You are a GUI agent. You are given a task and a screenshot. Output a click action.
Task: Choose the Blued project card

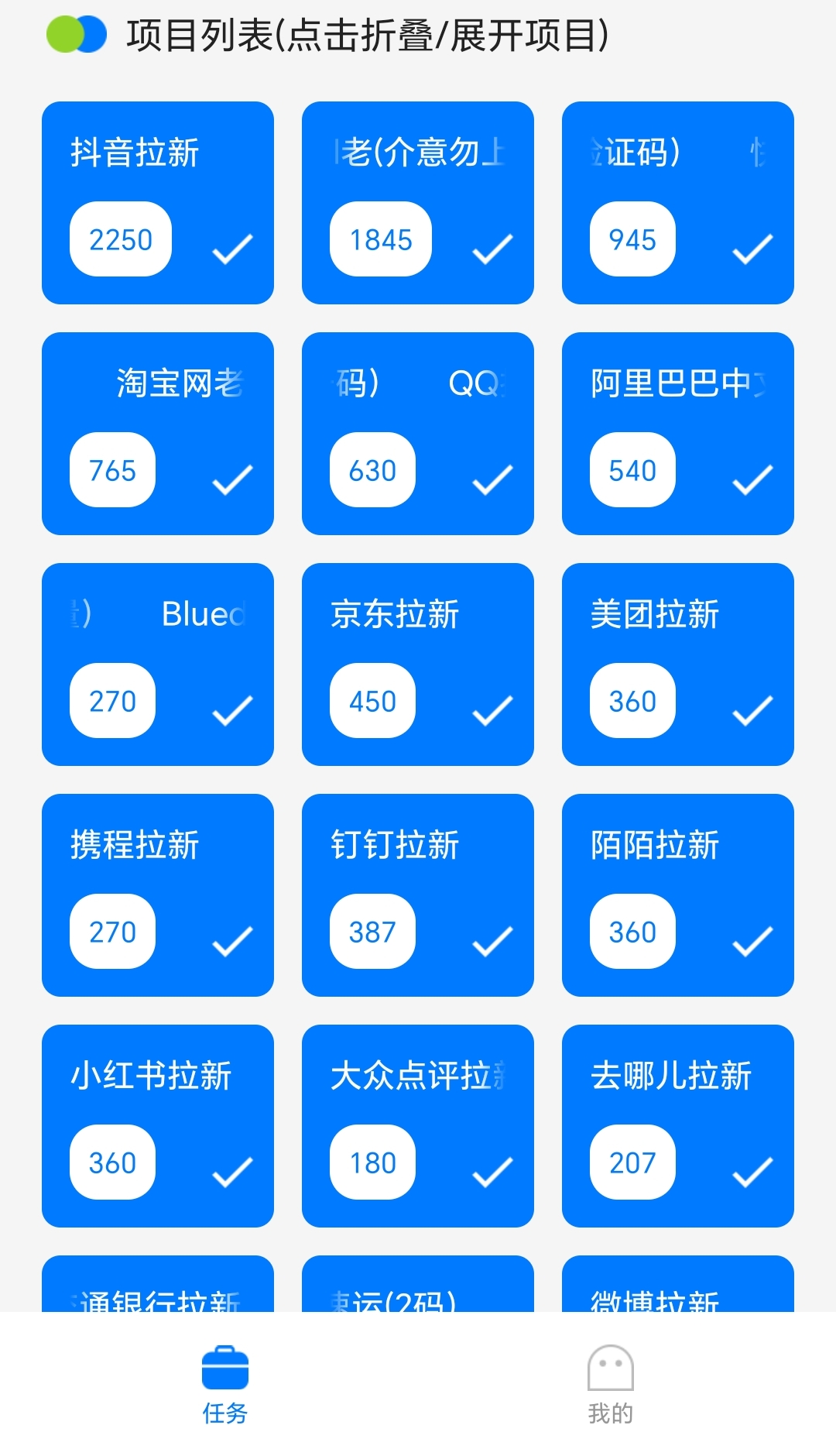point(158,664)
